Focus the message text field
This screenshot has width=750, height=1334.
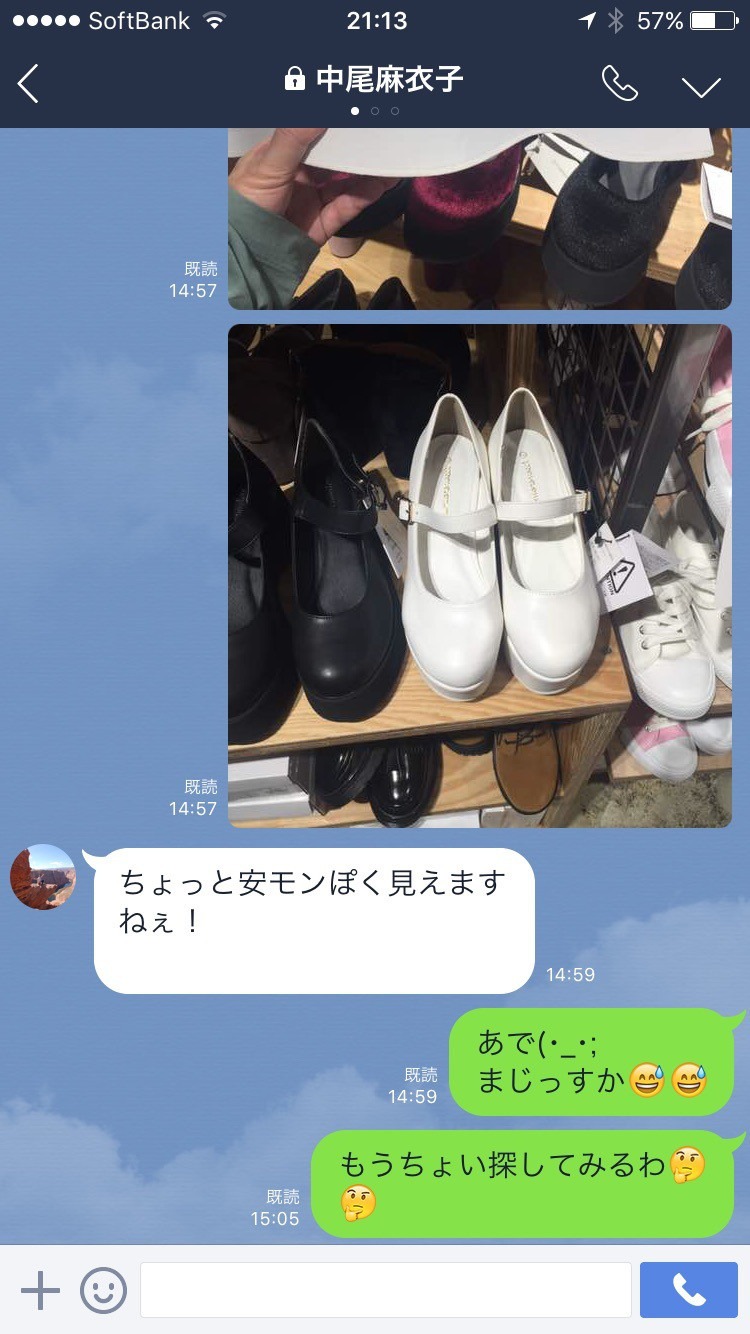385,1290
